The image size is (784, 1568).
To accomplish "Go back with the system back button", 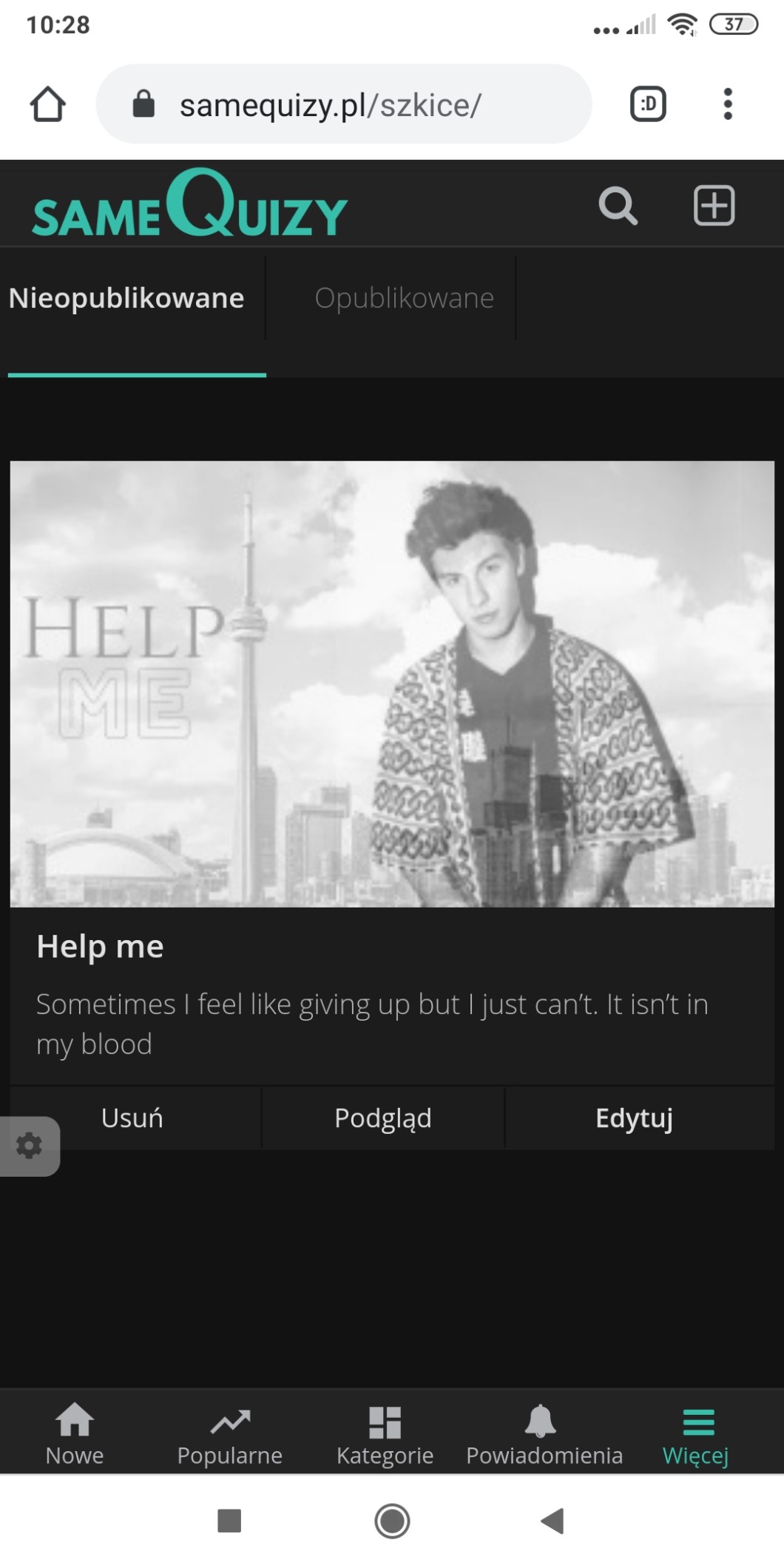I will (x=552, y=1521).
